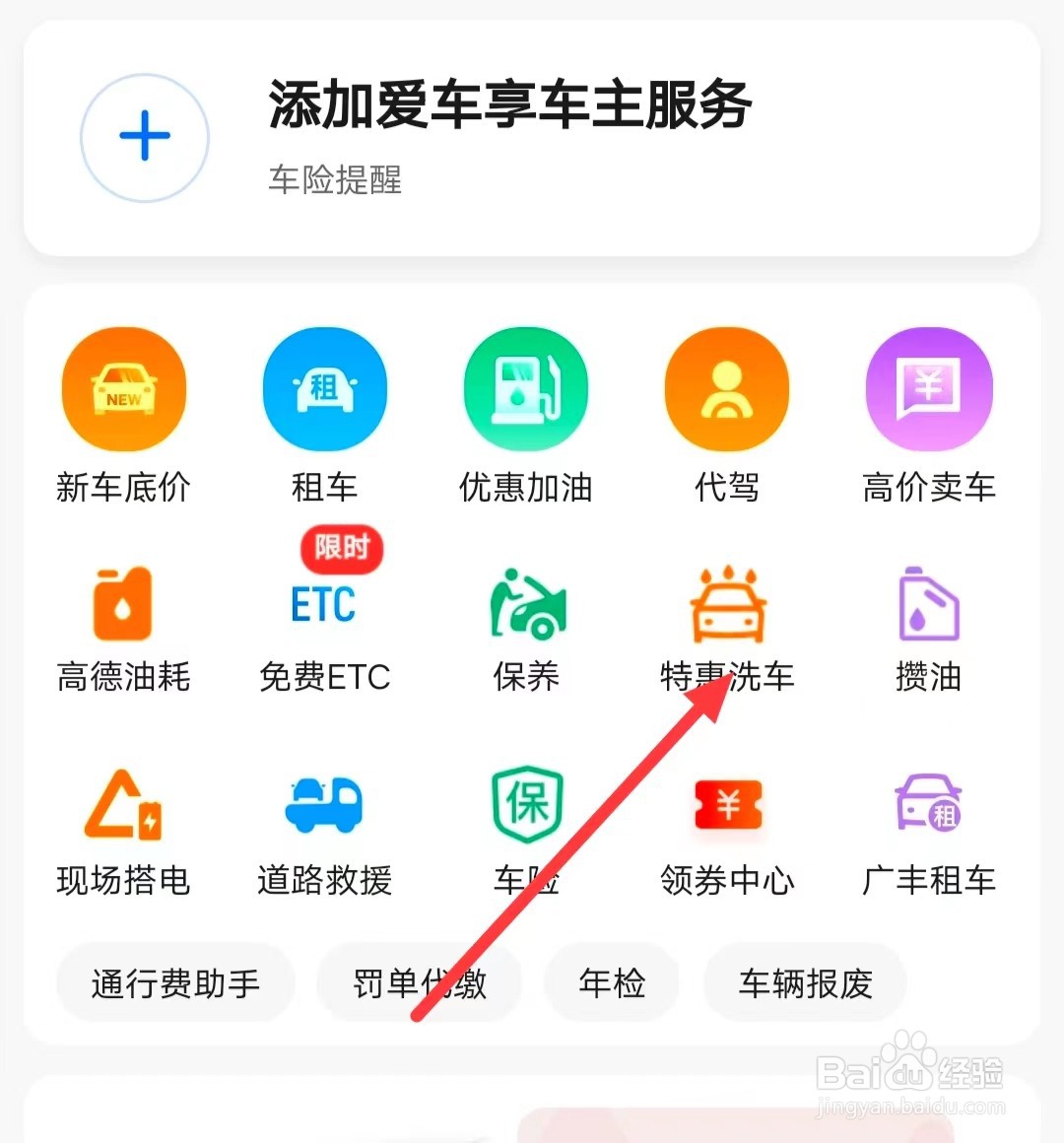The height and width of the screenshot is (1143, 1064).
Task: Open the 通行费助手 toll assistant
Action: (x=175, y=982)
